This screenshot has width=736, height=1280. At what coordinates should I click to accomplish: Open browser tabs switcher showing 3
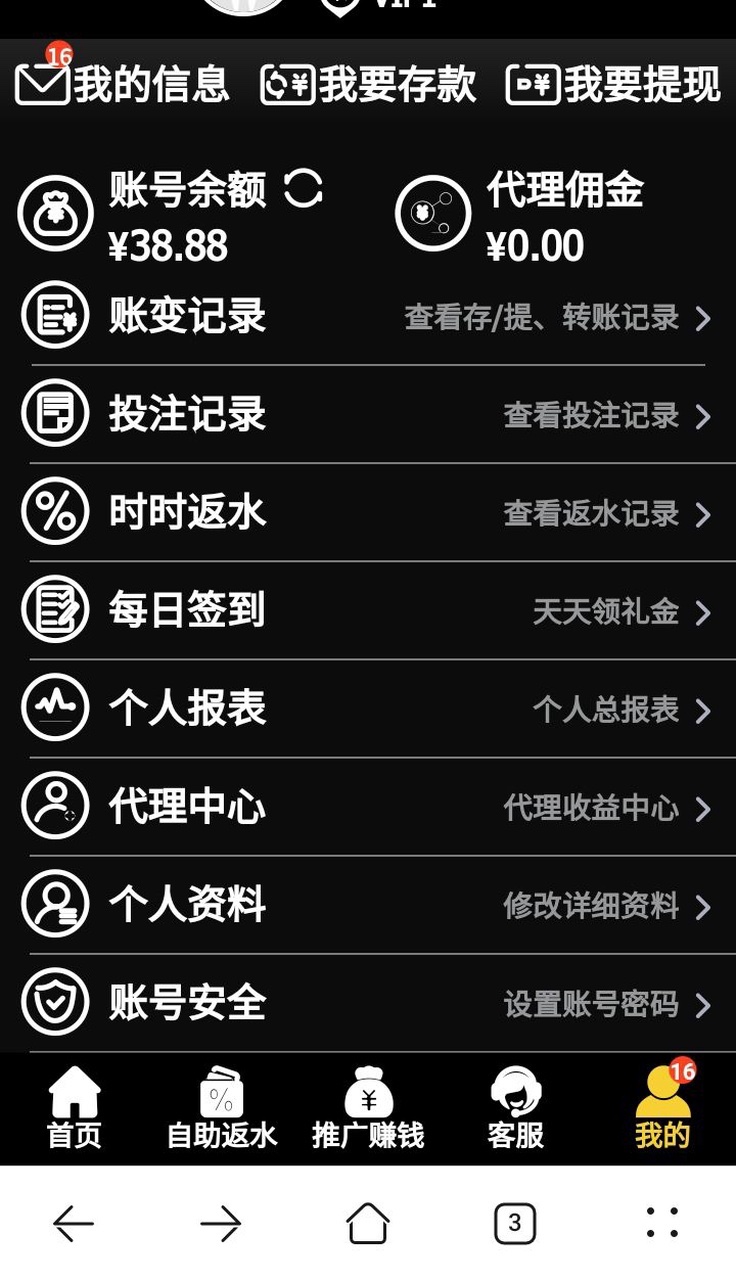coord(515,1222)
